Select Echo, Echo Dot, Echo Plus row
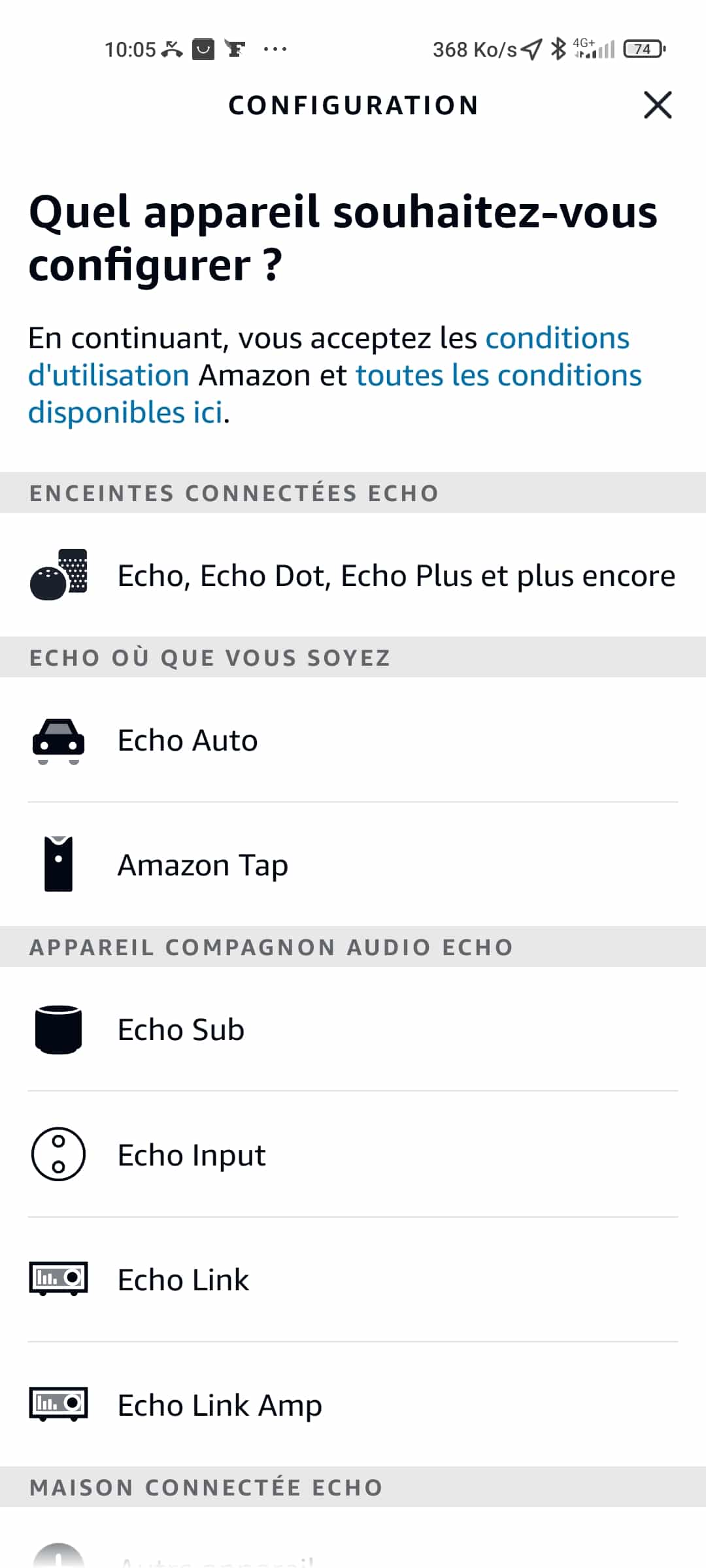The width and height of the screenshot is (706, 1568). (x=353, y=575)
